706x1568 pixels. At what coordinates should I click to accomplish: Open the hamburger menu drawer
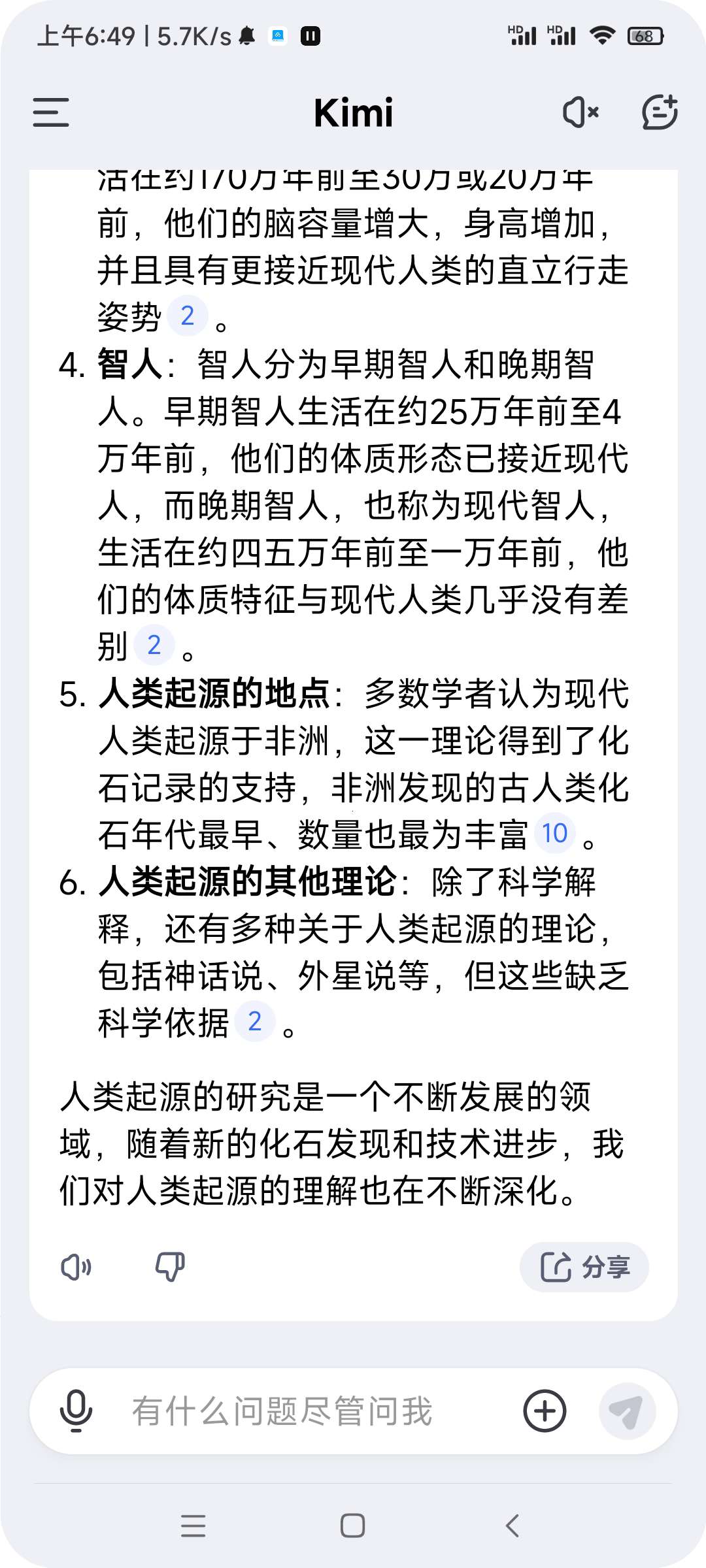pos(51,112)
